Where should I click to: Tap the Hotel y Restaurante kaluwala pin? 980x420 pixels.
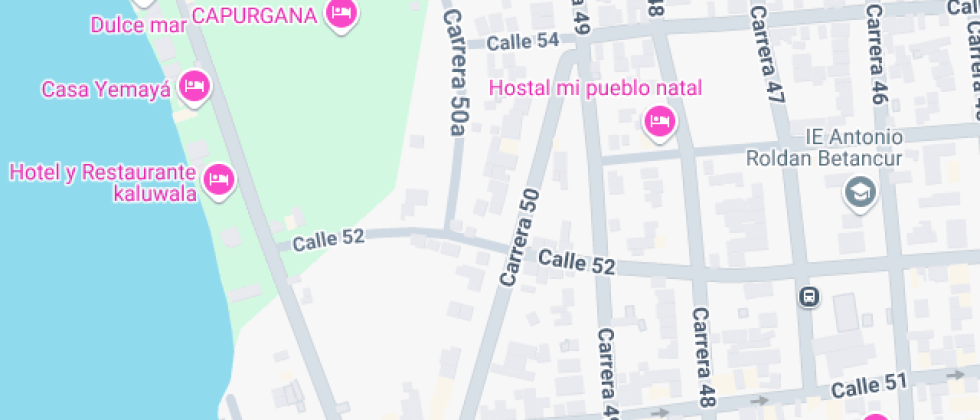218,180
